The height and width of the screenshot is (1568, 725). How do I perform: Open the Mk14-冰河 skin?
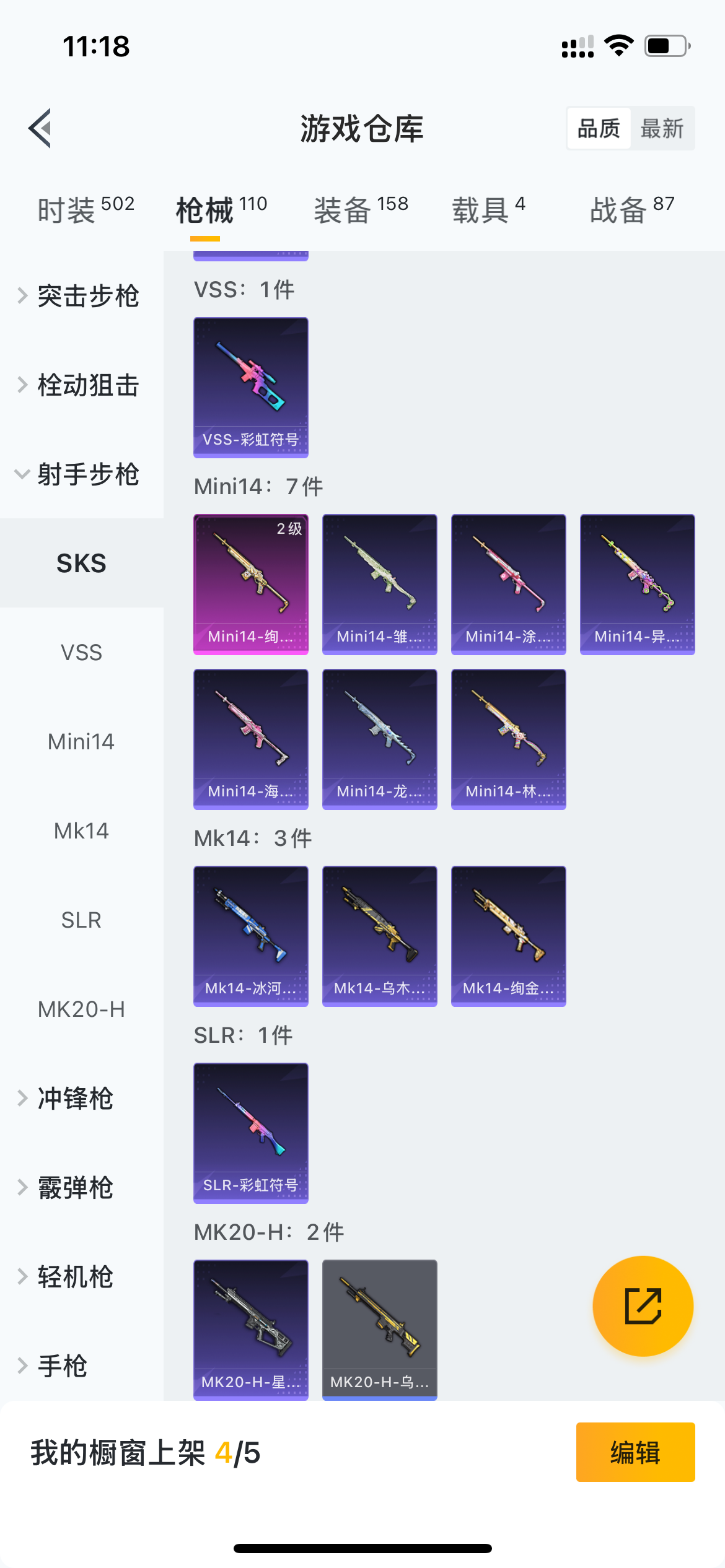[251, 936]
